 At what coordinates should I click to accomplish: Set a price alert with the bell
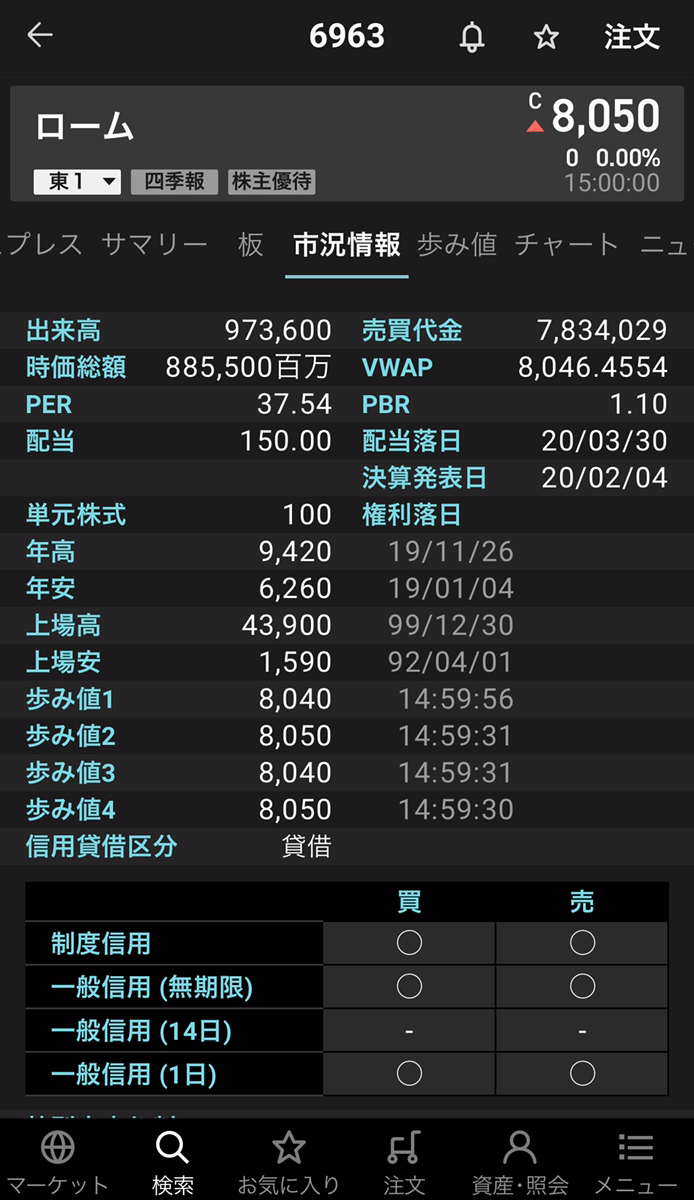472,37
